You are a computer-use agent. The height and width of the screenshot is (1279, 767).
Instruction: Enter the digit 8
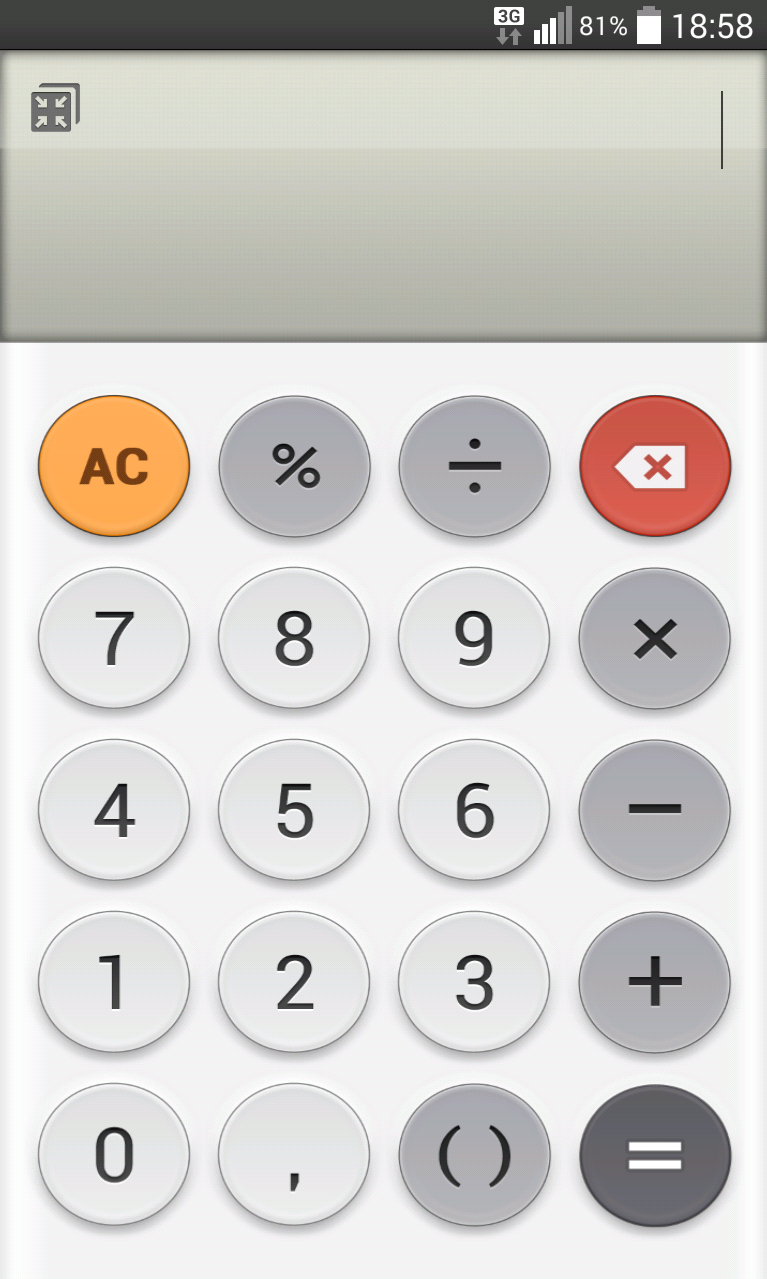click(294, 638)
